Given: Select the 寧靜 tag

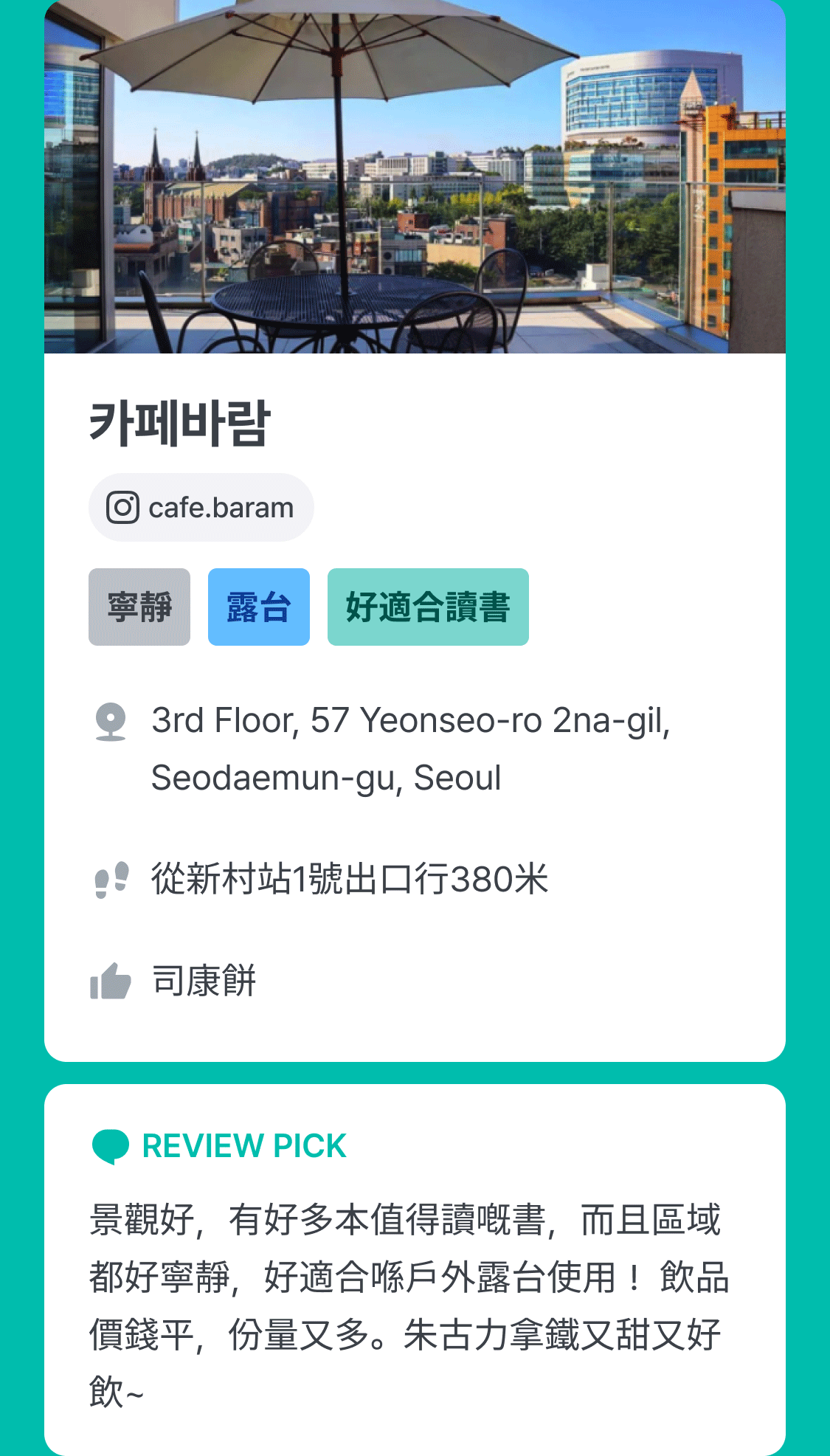Looking at the screenshot, I should (139, 607).
